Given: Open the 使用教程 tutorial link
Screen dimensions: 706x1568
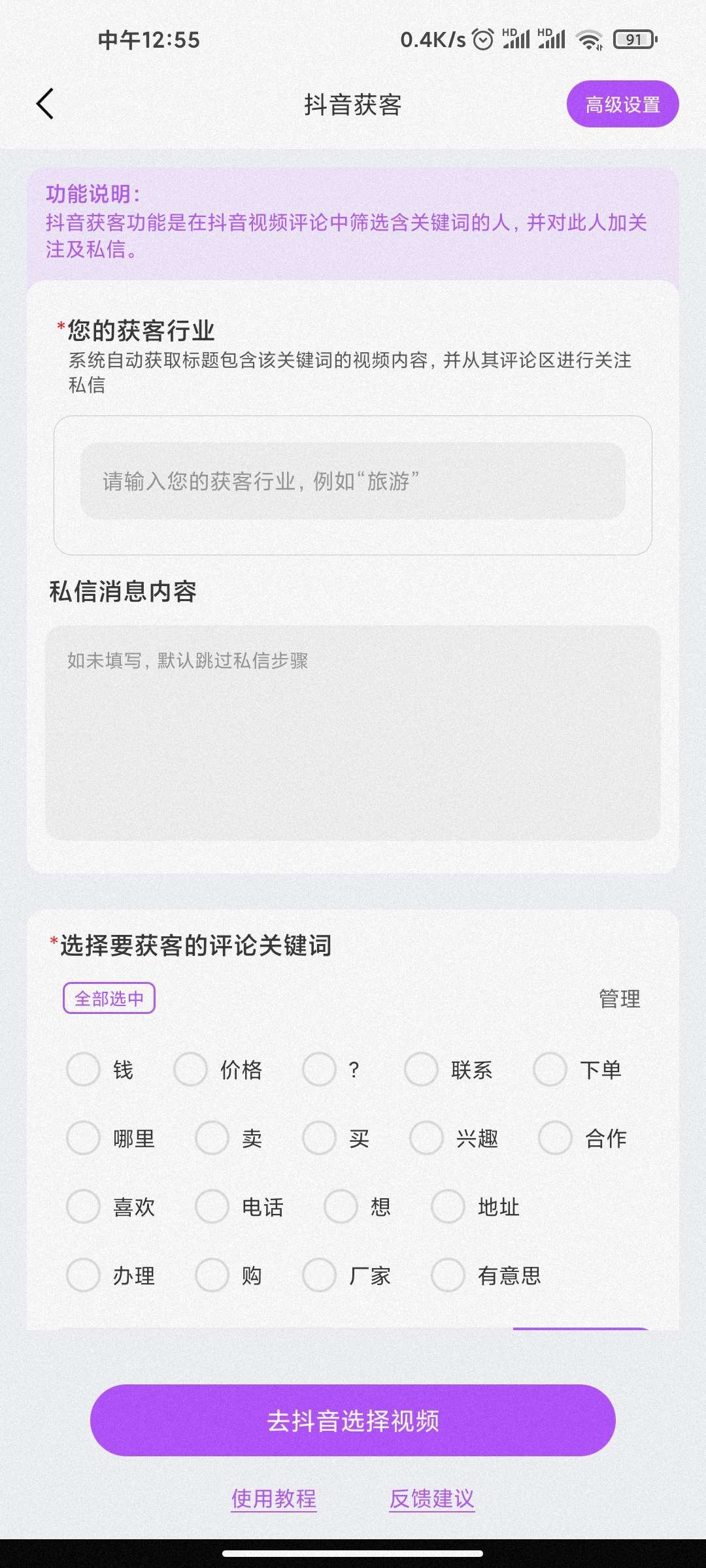Looking at the screenshot, I should (x=274, y=1499).
